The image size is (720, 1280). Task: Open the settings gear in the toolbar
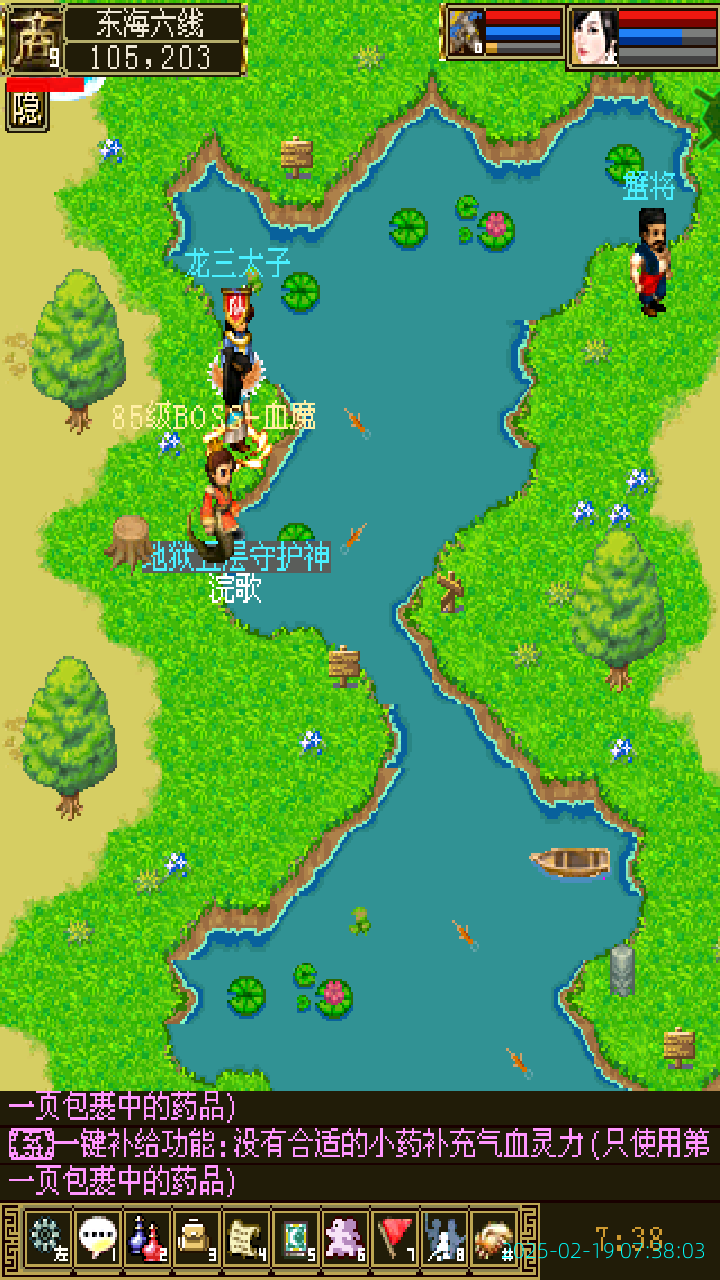click(x=47, y=1238)
